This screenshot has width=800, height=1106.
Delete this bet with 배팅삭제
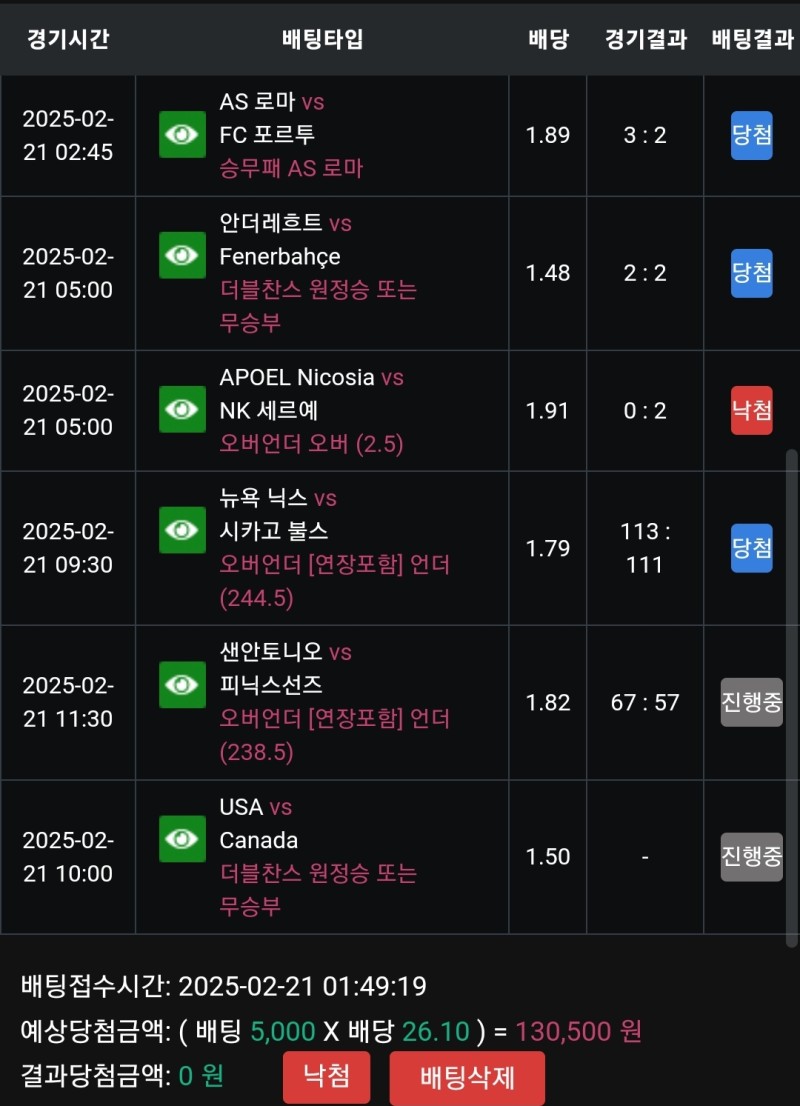467,1078
